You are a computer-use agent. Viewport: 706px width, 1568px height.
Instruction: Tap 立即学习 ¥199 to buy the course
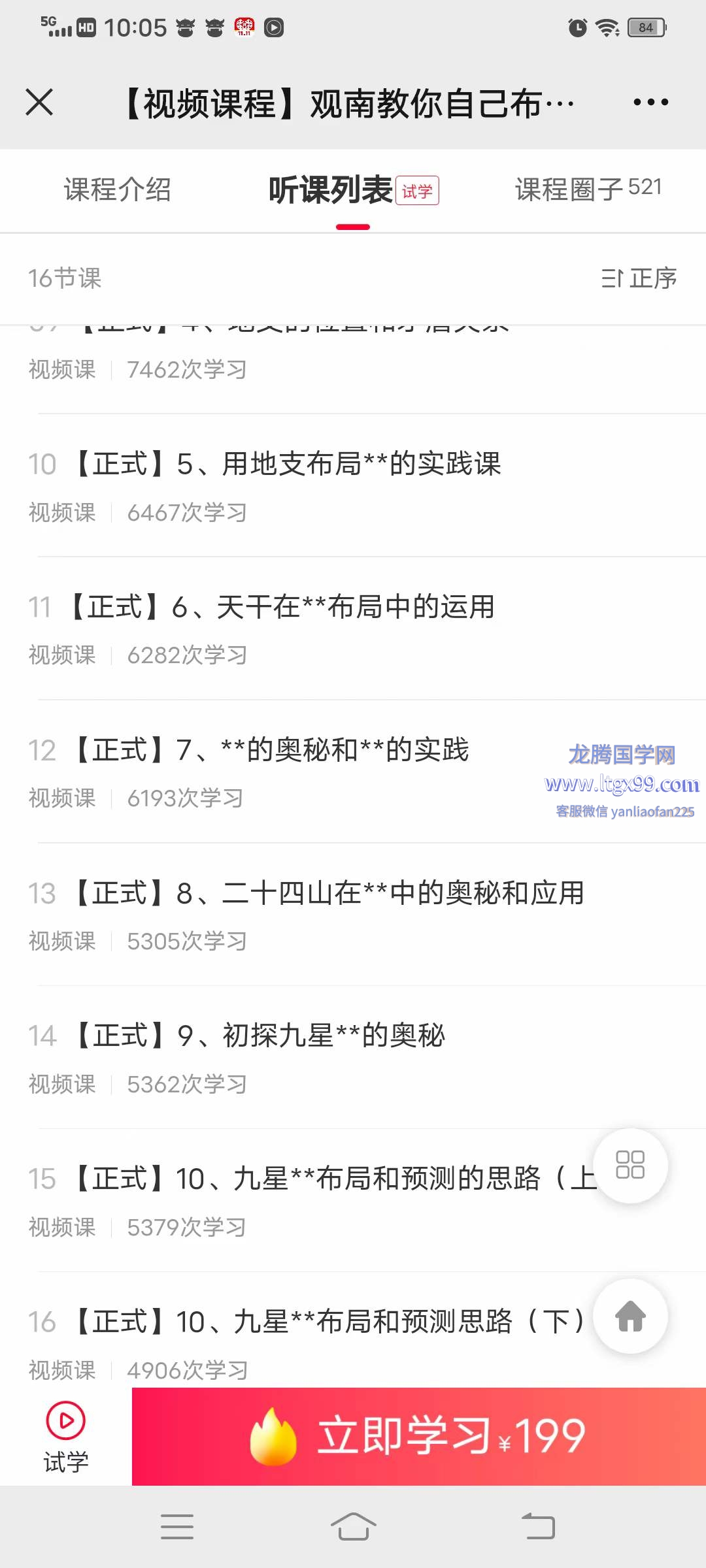coord(419,1437)
